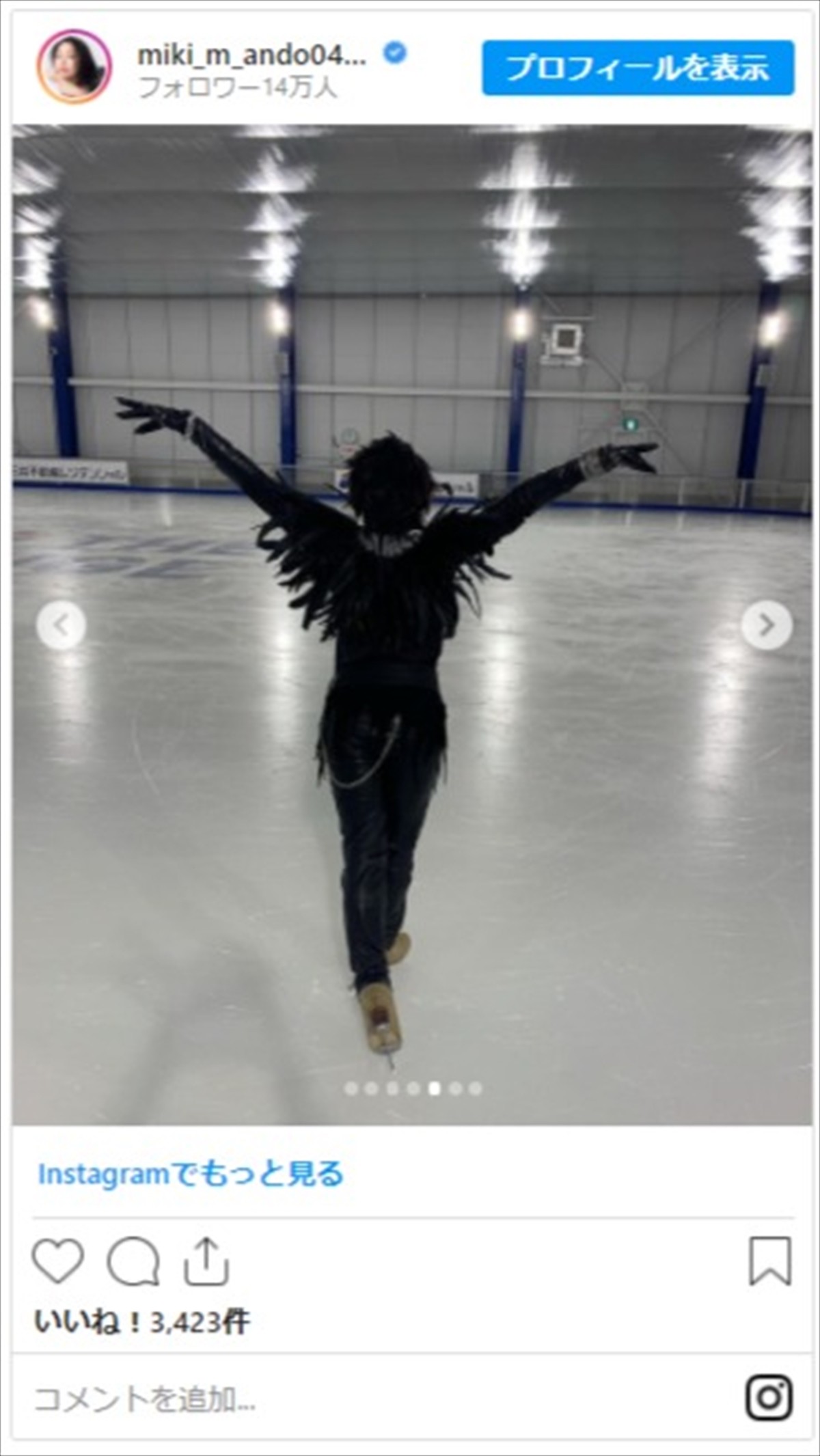Like this post with the heart icon
The width and height of the screenshot is (820, 1456).
(58, 1261)
